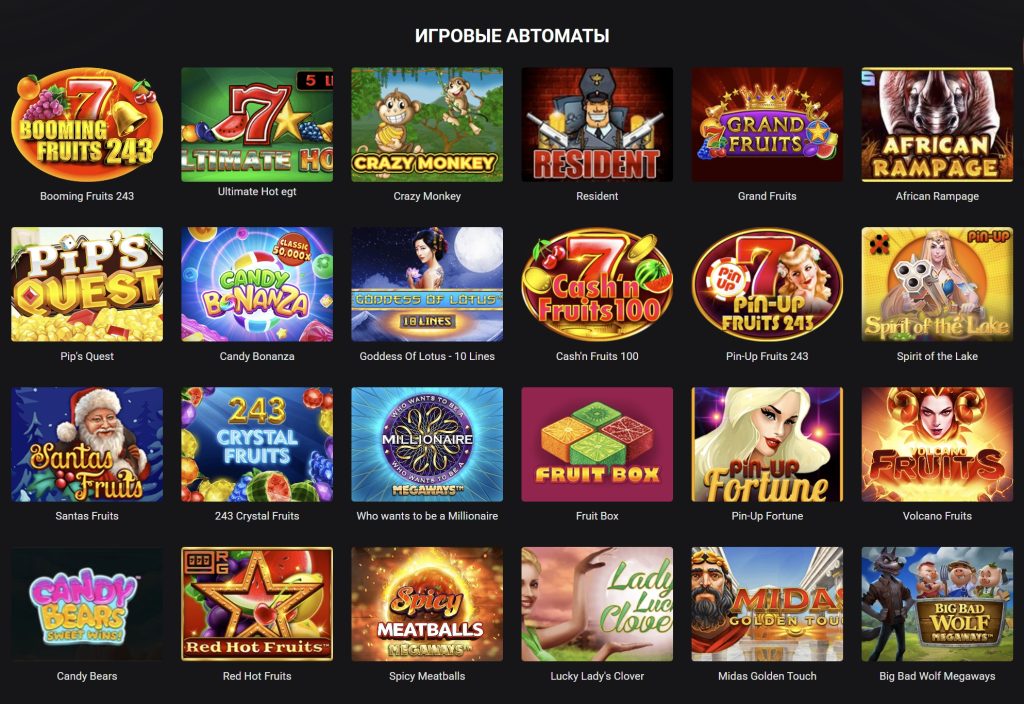Select Goddess Of Lotus - 10 Lines
The image size is (1024, 704).
[427, 285]
